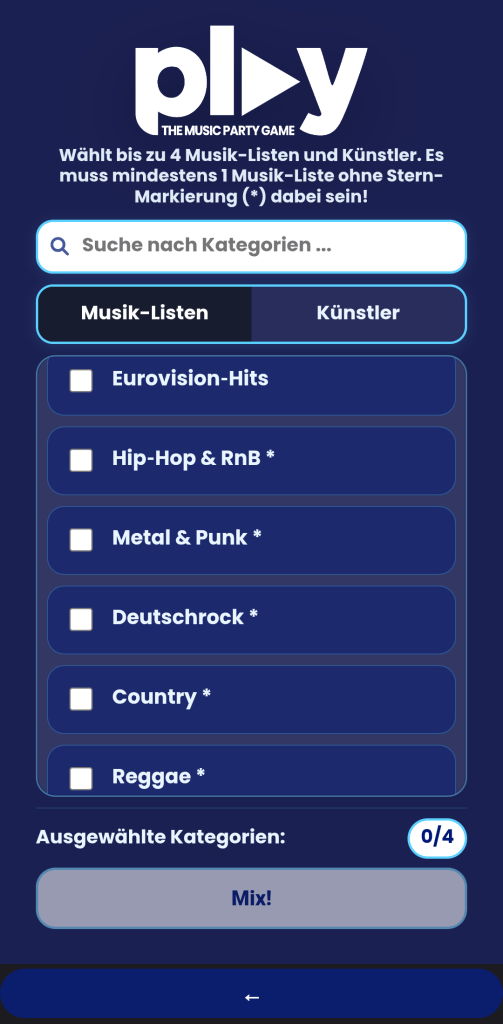The width and height of the screenshot is (503, 1024).
Task: Check the Eurovision-Hits checkbox
Action: click(81, 380)
